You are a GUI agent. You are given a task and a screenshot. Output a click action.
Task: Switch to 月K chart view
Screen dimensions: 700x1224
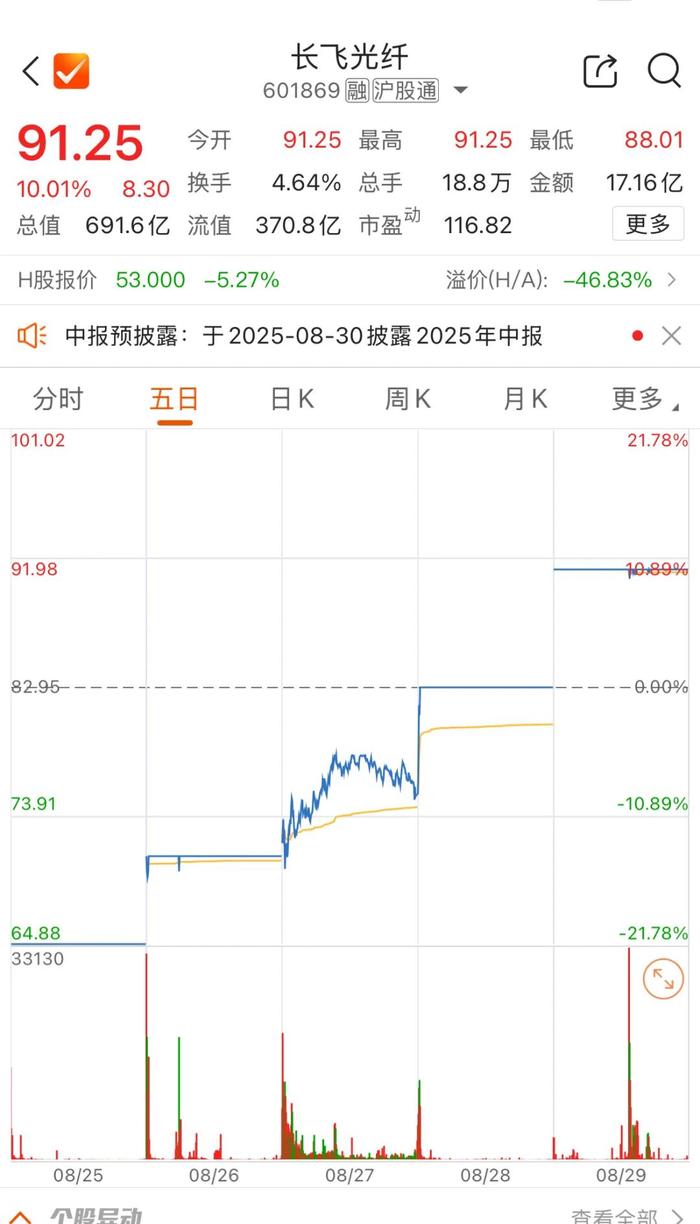525,399
